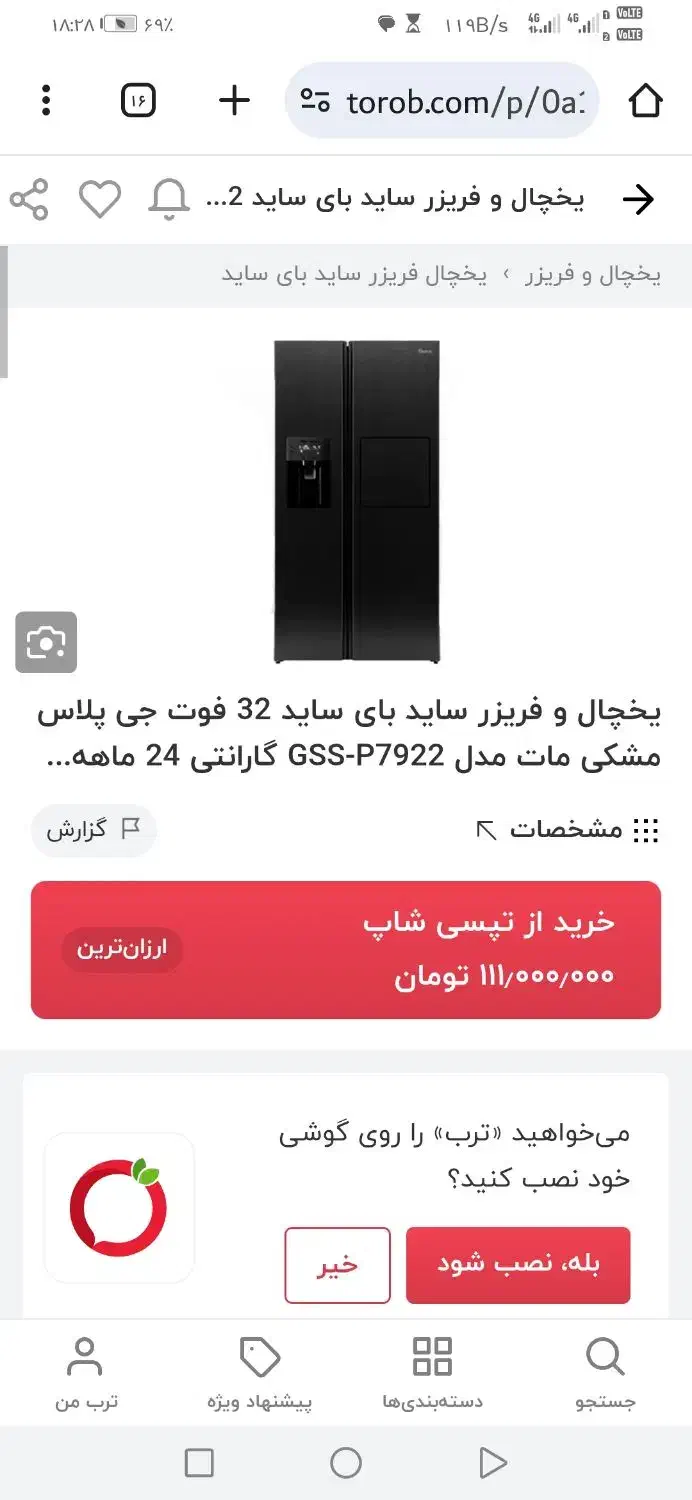Buy from تپسی شاپ at cheapest price
Viewport: 692px width, 1500px height.
point(346,950)
